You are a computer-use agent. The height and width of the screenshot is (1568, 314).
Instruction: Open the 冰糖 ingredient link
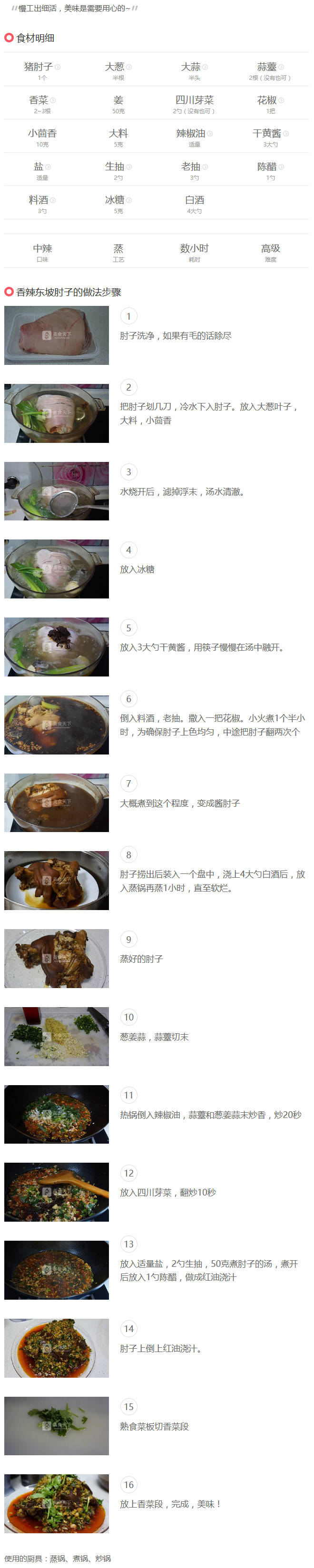click(114, 200)
